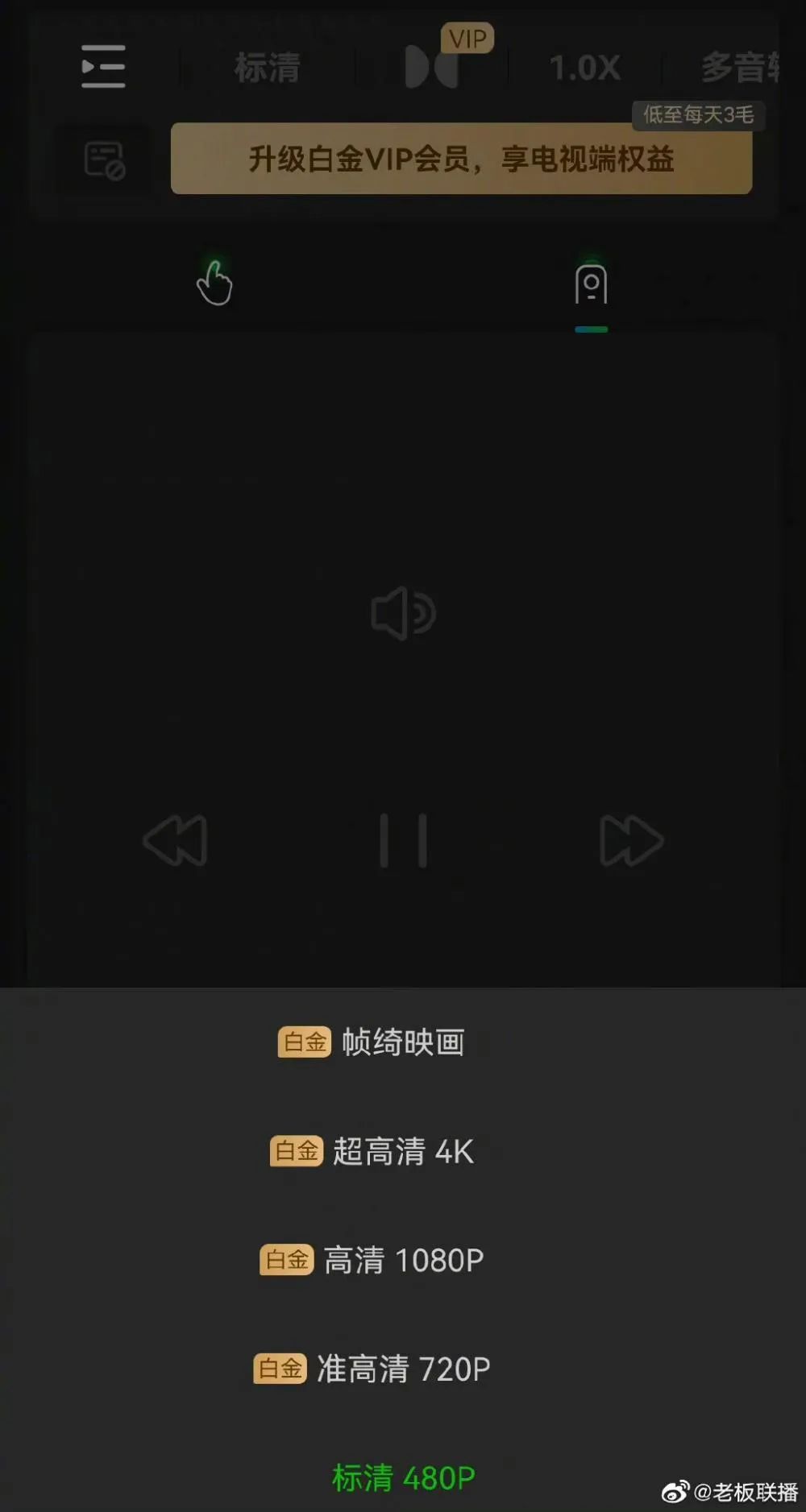Select 白金 准高清 720P quality

pos(372,1369)
